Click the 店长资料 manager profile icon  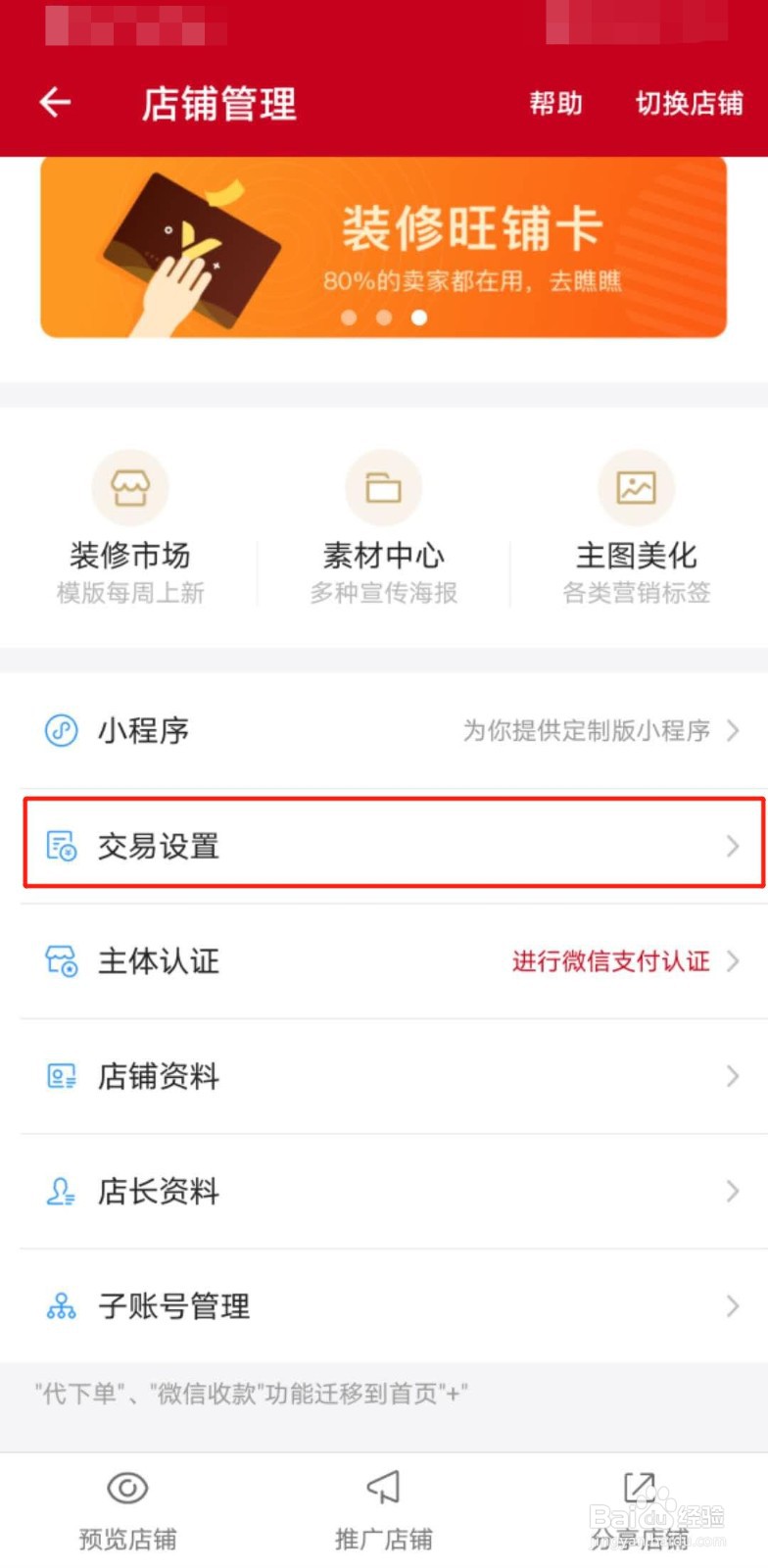pyautogui.click(x=61, y=1192)
